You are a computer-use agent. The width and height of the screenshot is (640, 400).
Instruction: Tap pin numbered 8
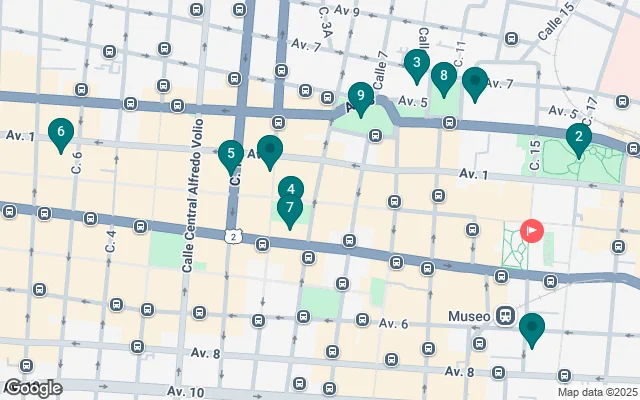coord(443,75)
